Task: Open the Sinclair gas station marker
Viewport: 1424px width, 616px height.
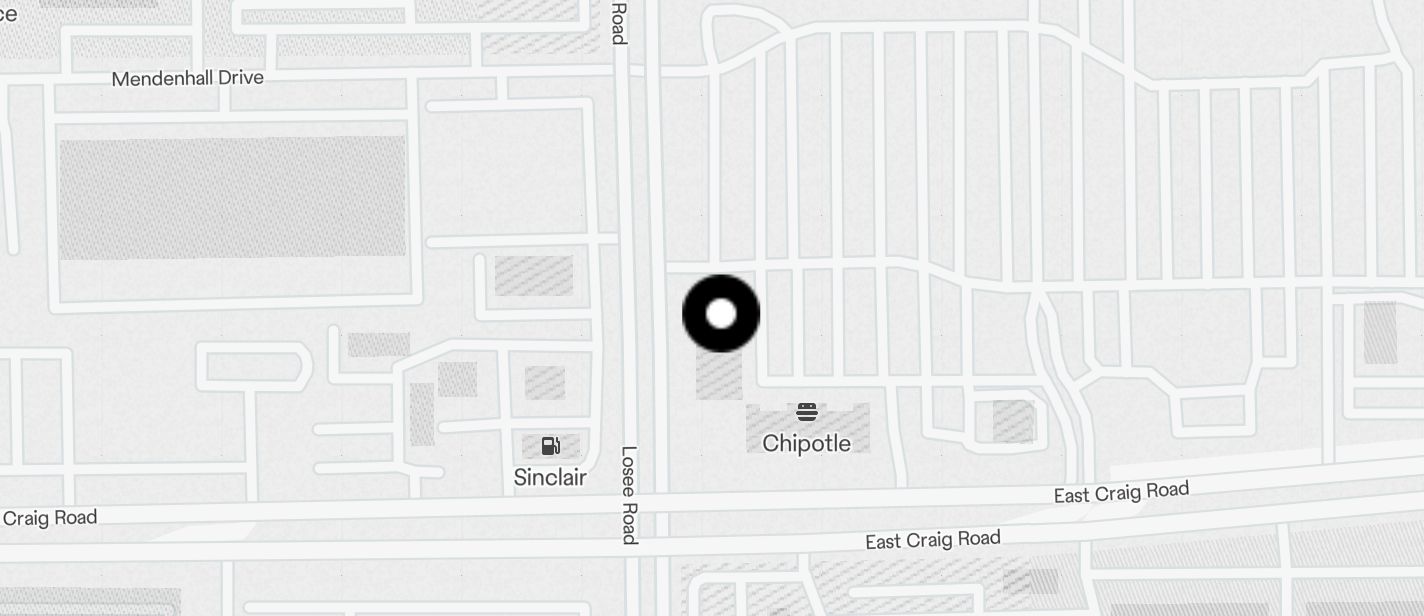Action: pyautogui.click(x=551, y=447)
